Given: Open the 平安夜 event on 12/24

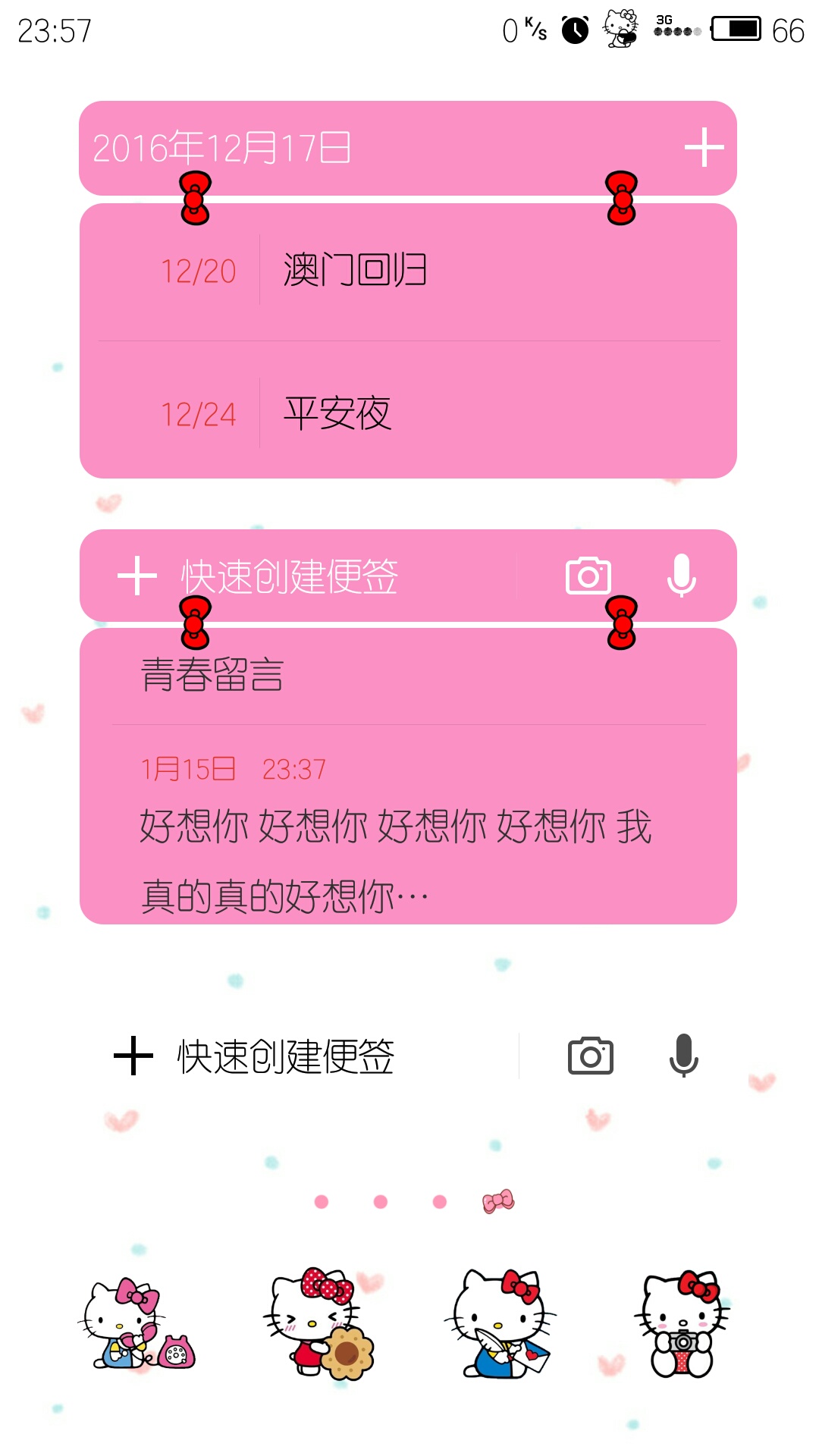Looking at the screenshot, I should tap(408, 412).
